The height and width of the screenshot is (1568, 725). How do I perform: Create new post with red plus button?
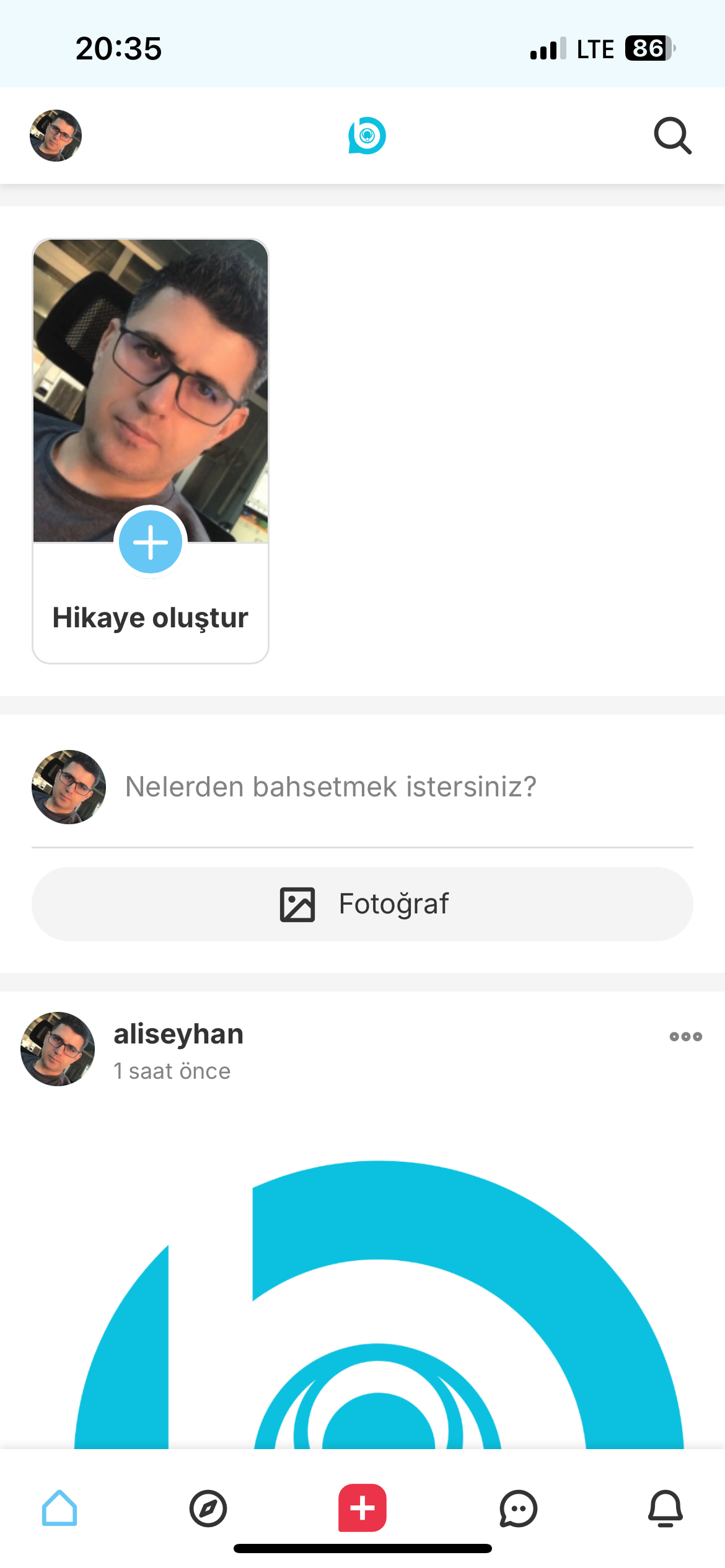click(x=362, y=1507)
